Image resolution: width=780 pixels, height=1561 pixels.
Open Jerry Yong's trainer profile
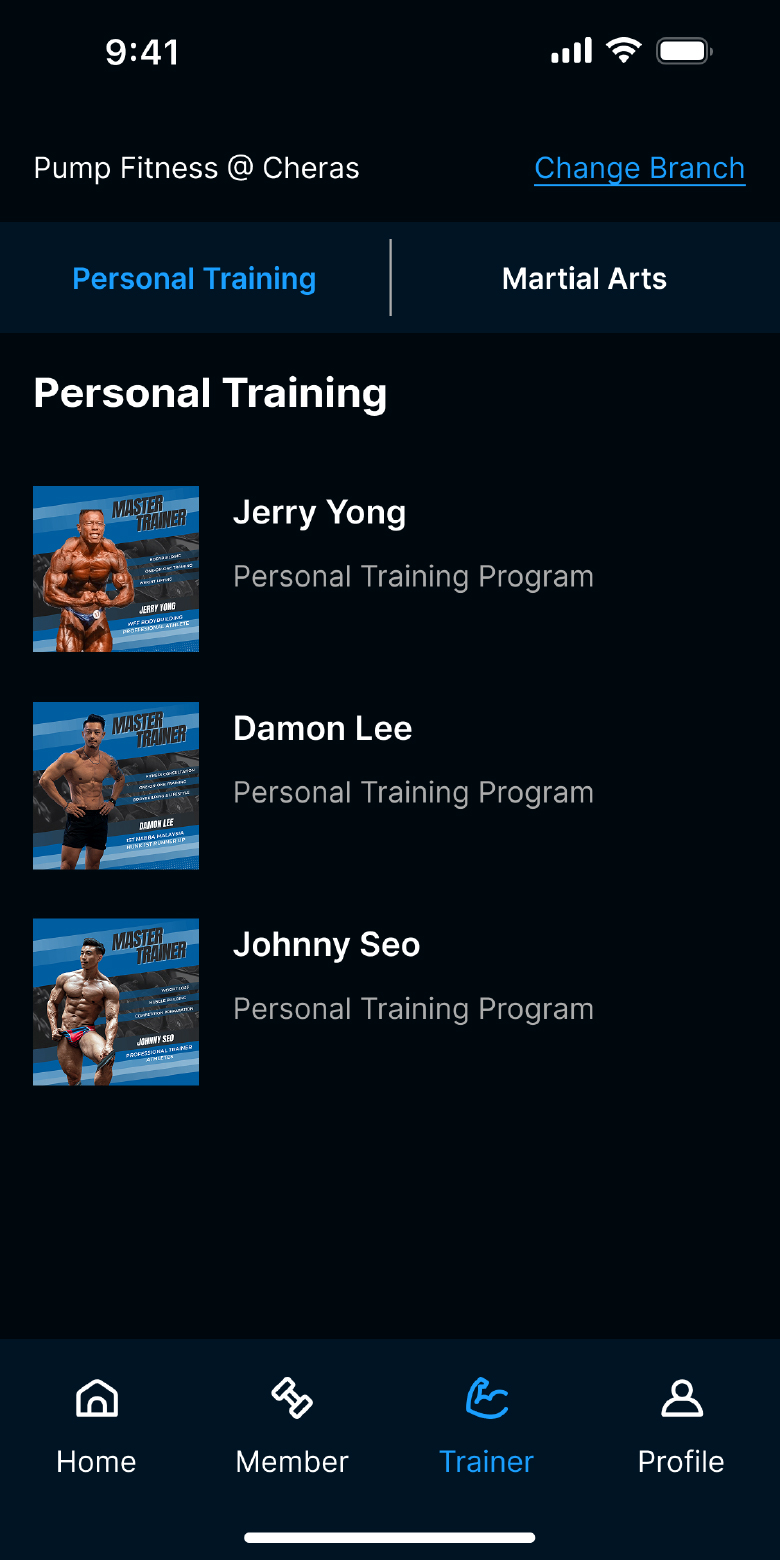click(390, 569)
